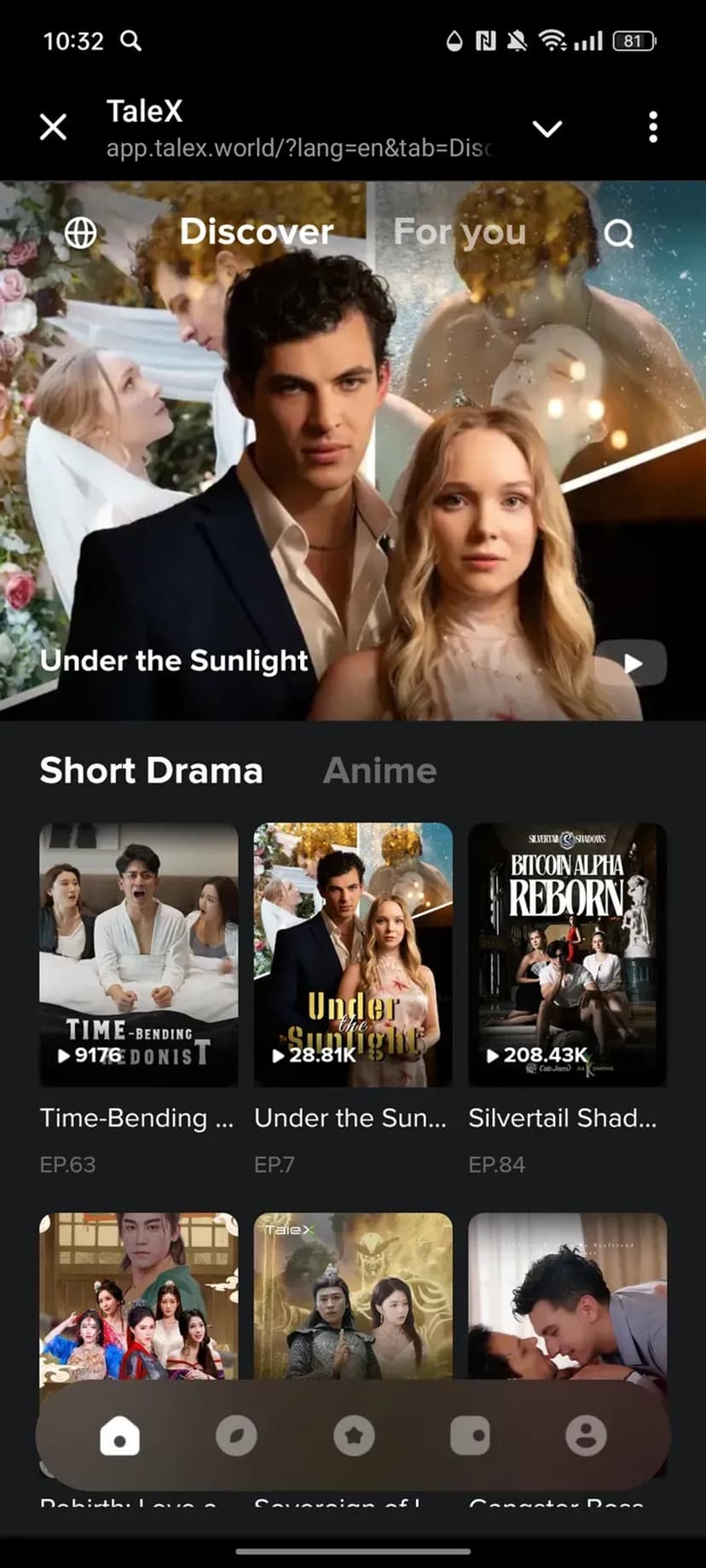Screen dimensions: 706x1568
Task: Open the profile tab in bottom bar
Action: 586,1436
